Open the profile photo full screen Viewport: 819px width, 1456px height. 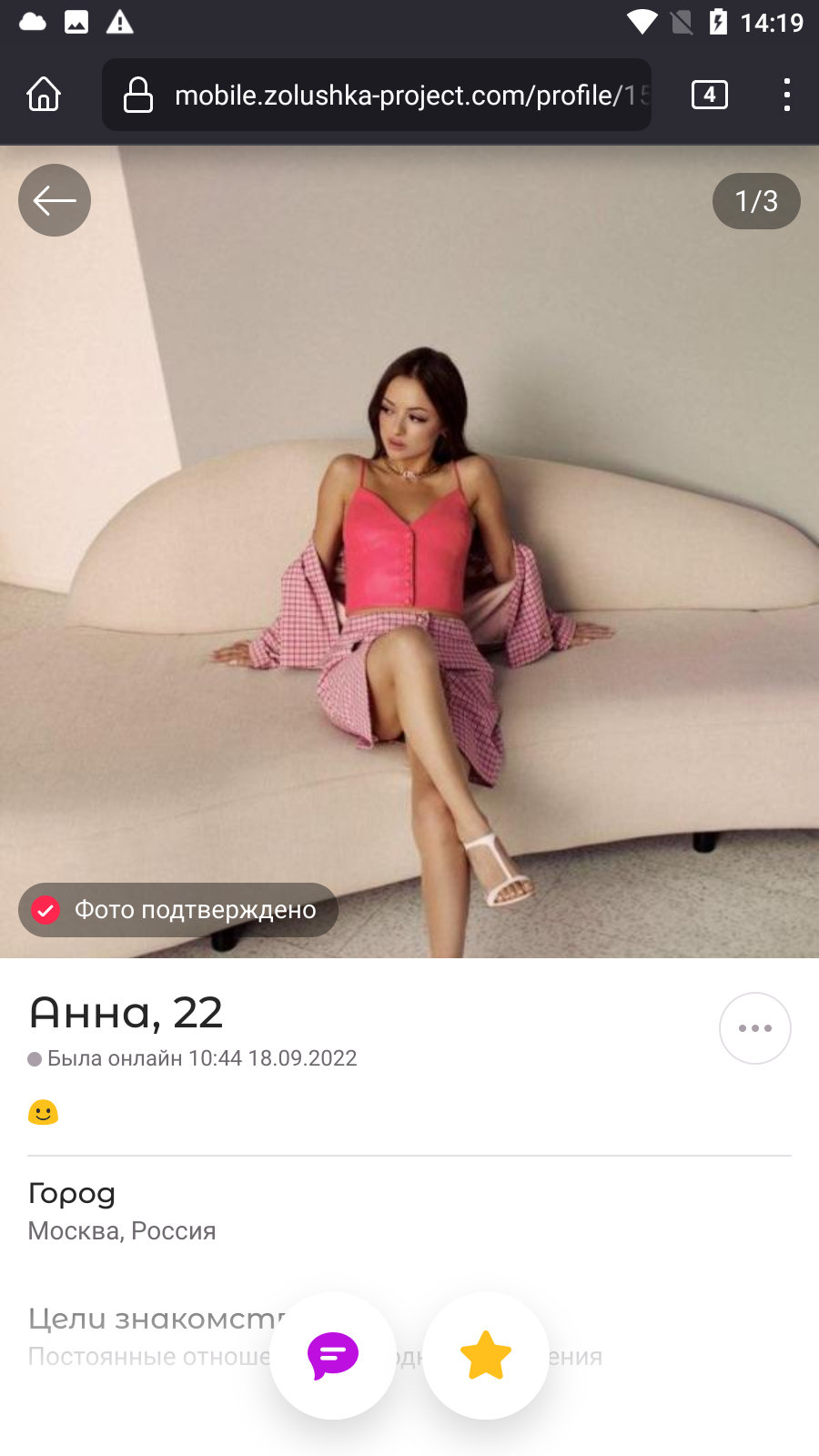coord(409,551)
